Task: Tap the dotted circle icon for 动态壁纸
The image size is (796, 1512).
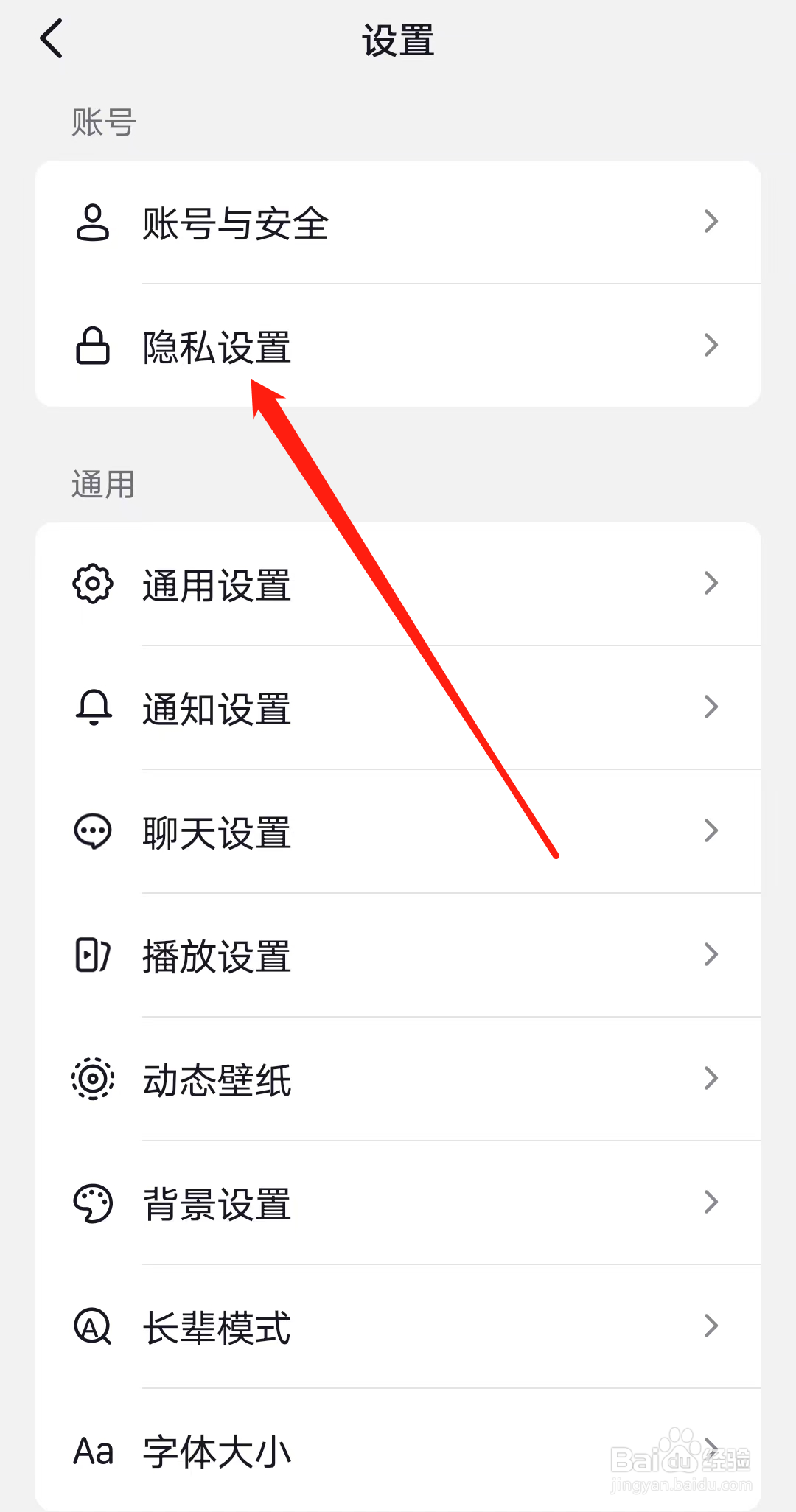Action: click(93, 1079)
